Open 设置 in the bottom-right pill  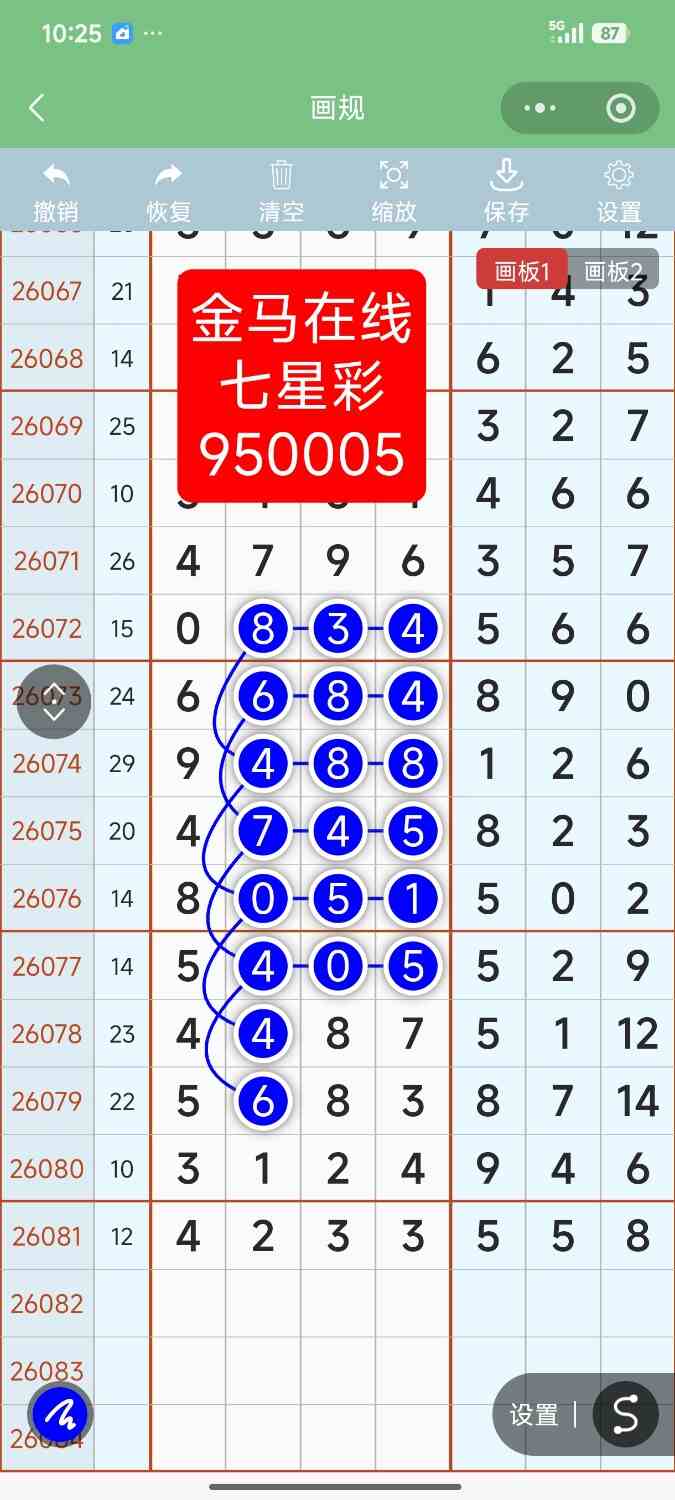coord(534,1415)
